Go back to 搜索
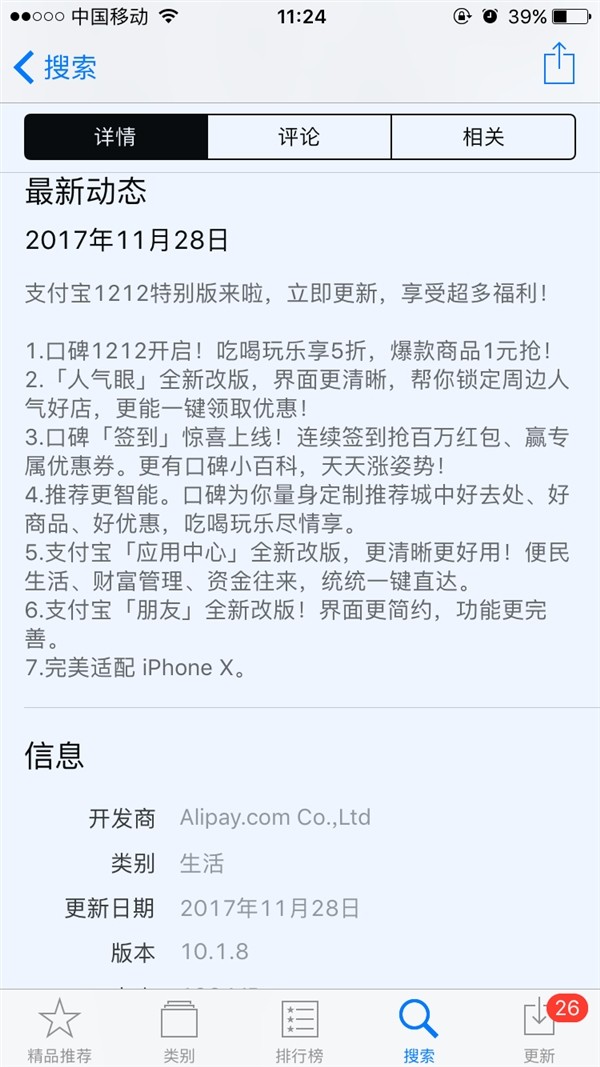This screenshot has height=1067, width=600. [x=55, y=67]
